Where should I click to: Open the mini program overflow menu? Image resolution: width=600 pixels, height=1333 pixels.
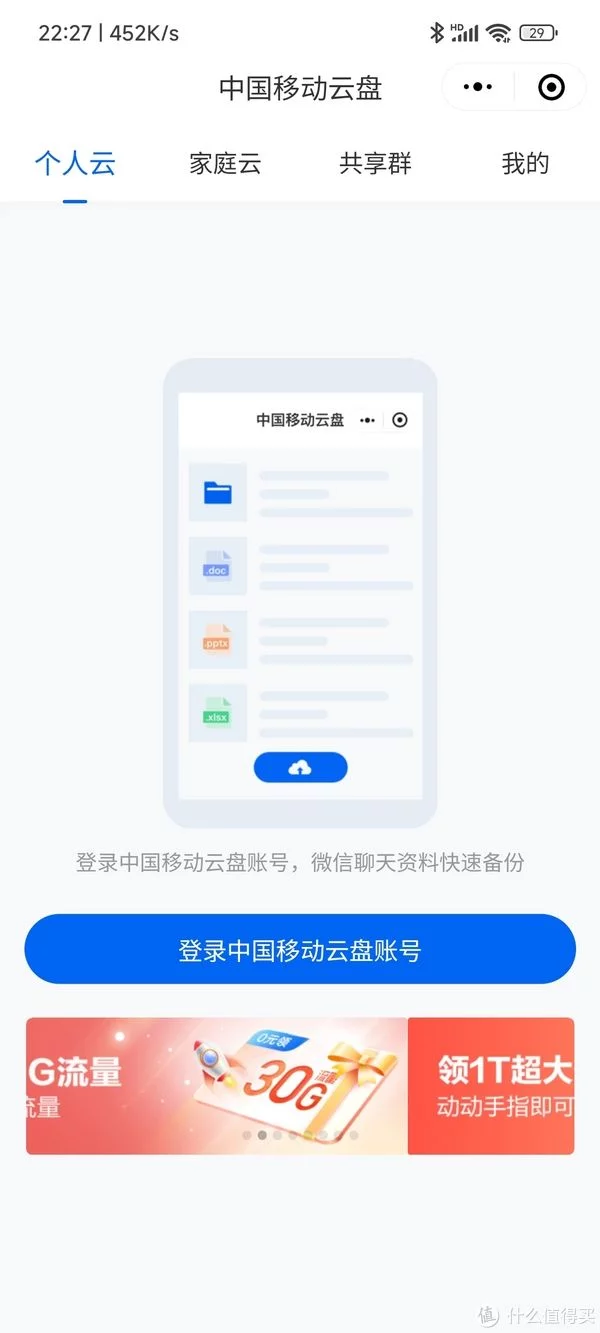pyautogui.click(x=478, y=88)
